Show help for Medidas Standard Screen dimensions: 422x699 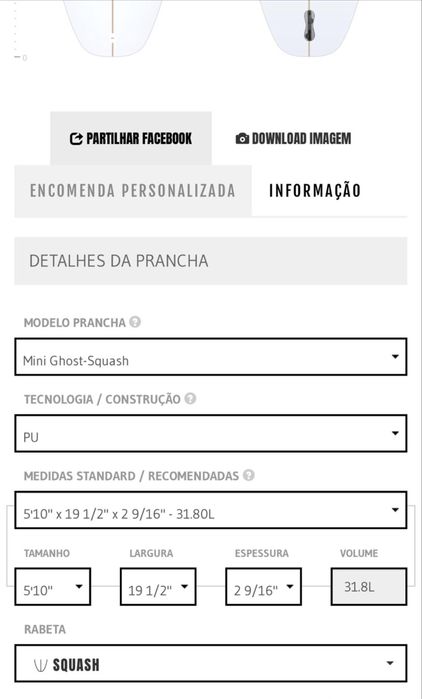pyautogui.click(x=249, y=475)
